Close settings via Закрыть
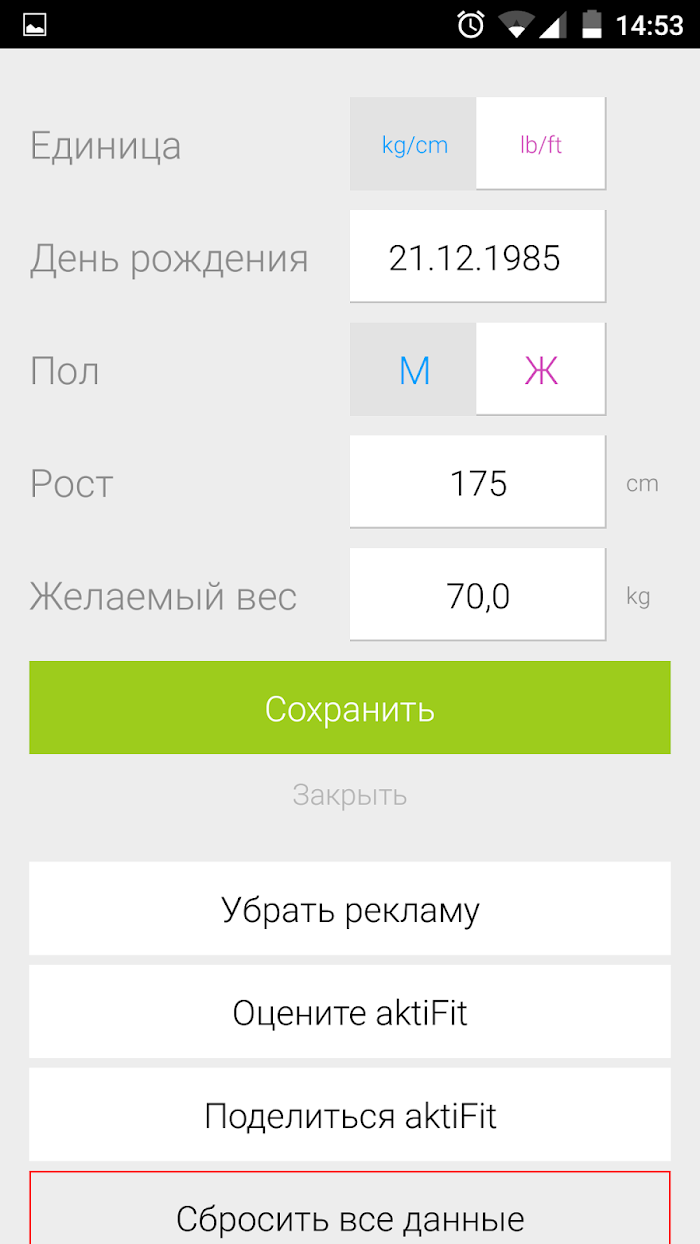Image resolution: width=700 pixels, height=1244 pixels. tap(350, 795)
